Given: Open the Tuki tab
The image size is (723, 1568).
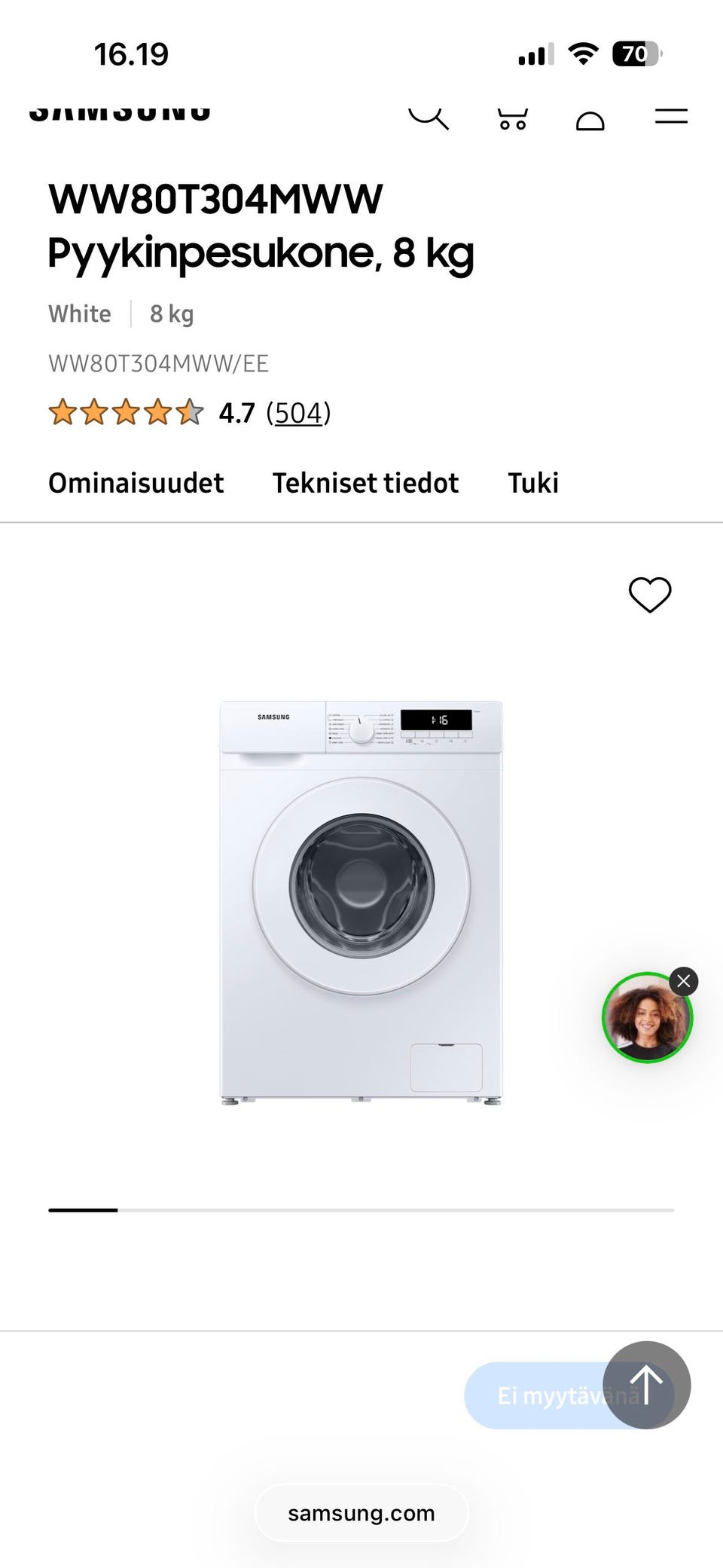Looking at the screenshot, I should (x=533, y=483).
